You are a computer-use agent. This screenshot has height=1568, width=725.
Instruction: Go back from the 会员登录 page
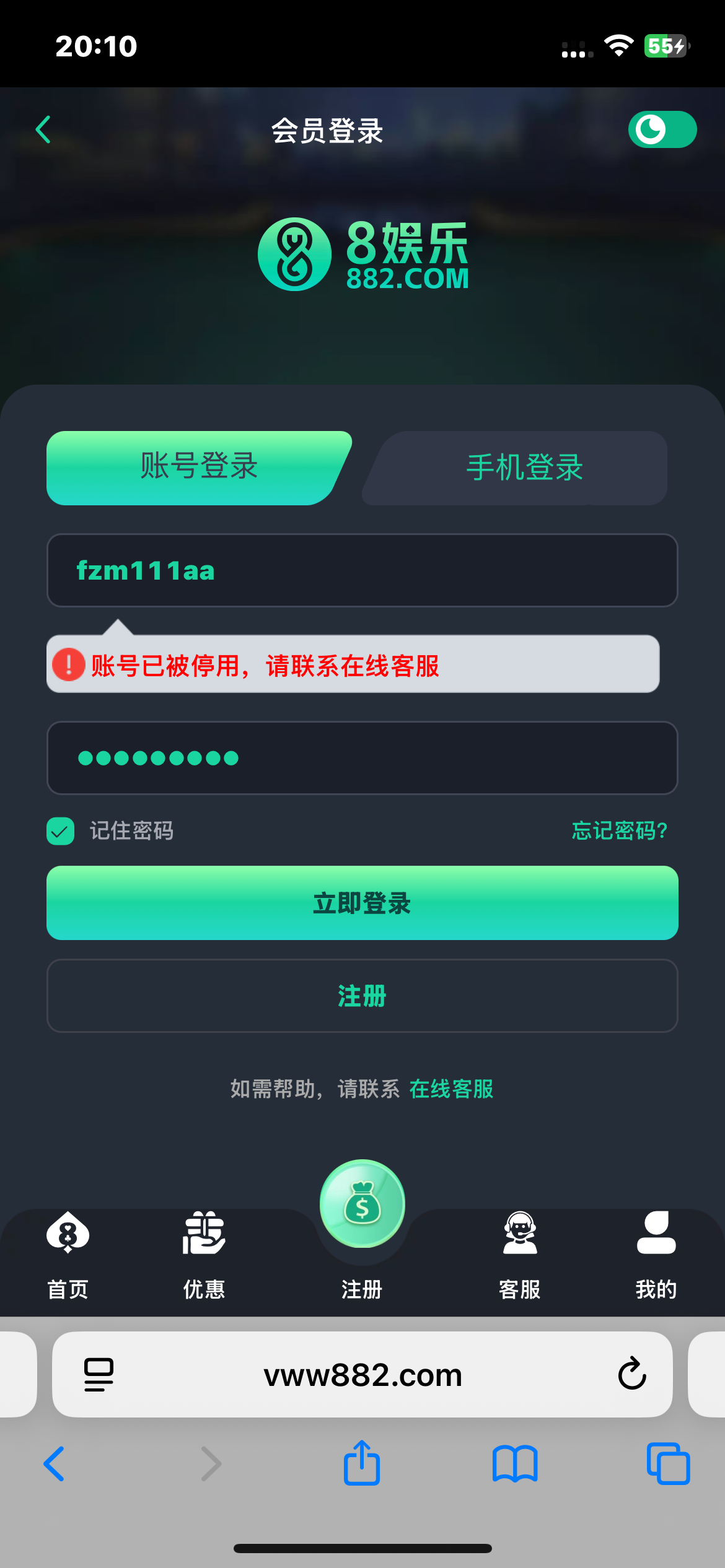pos(43,130)
